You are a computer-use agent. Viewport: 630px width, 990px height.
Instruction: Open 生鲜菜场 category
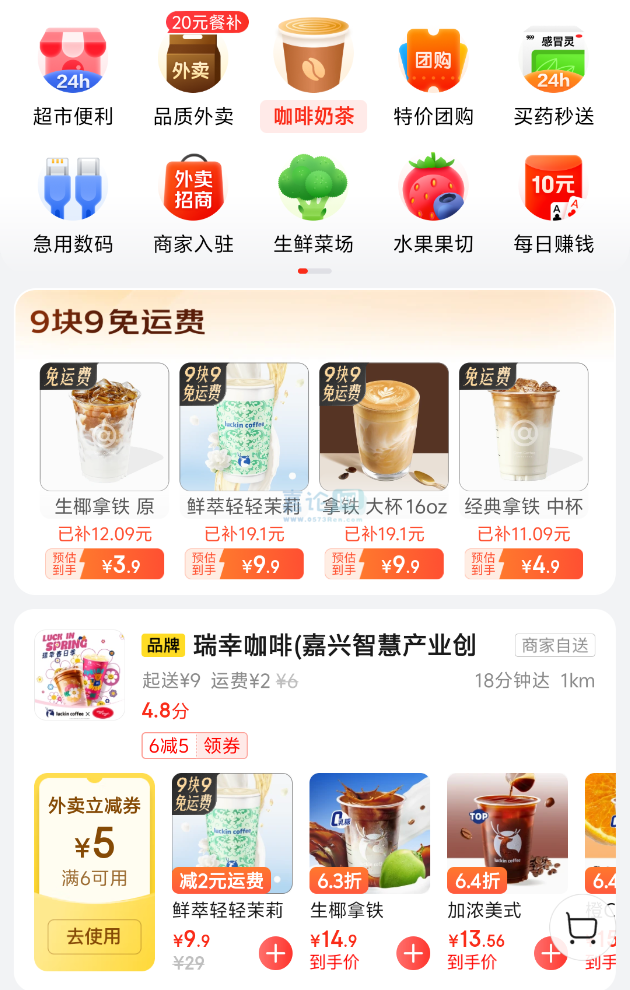[x=314, y=205]
